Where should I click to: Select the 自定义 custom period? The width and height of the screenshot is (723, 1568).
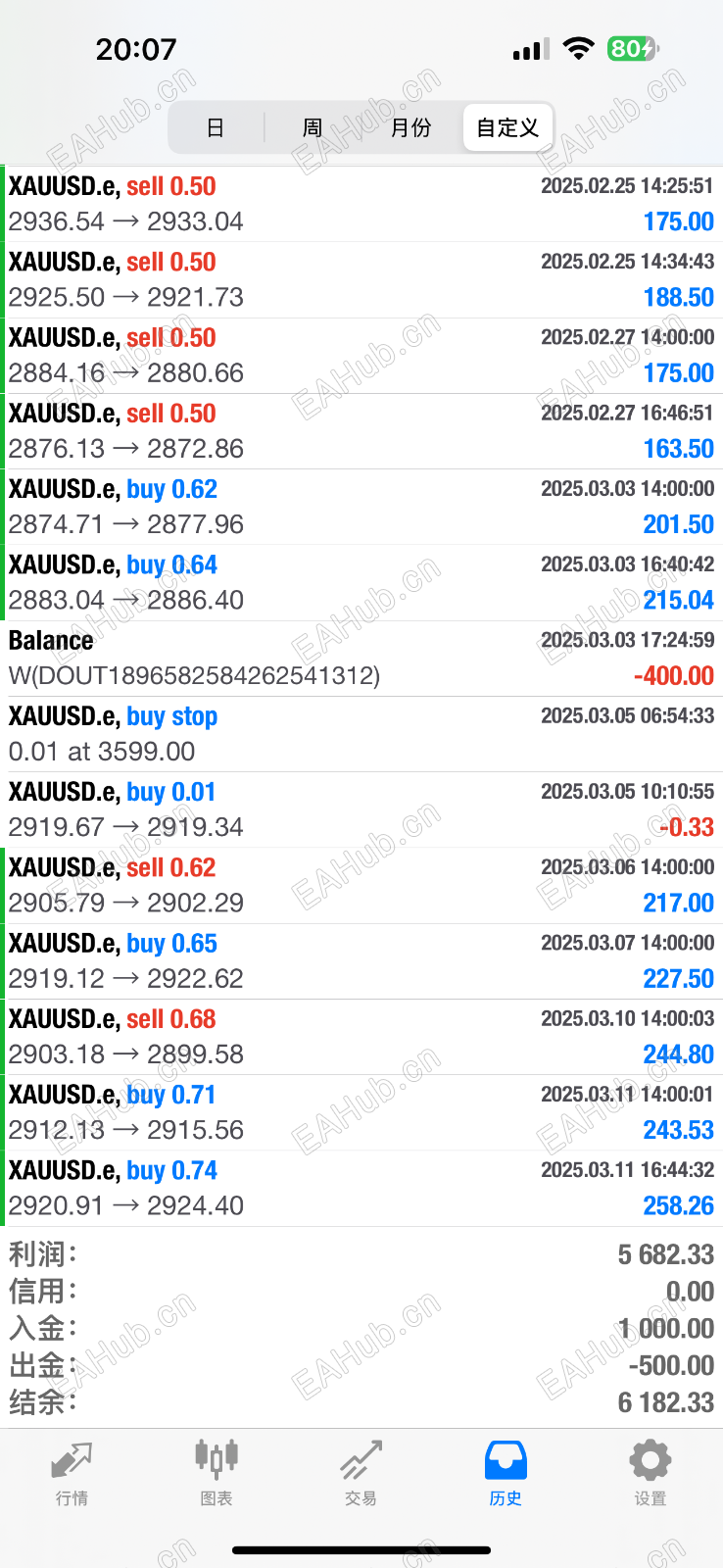507,128
